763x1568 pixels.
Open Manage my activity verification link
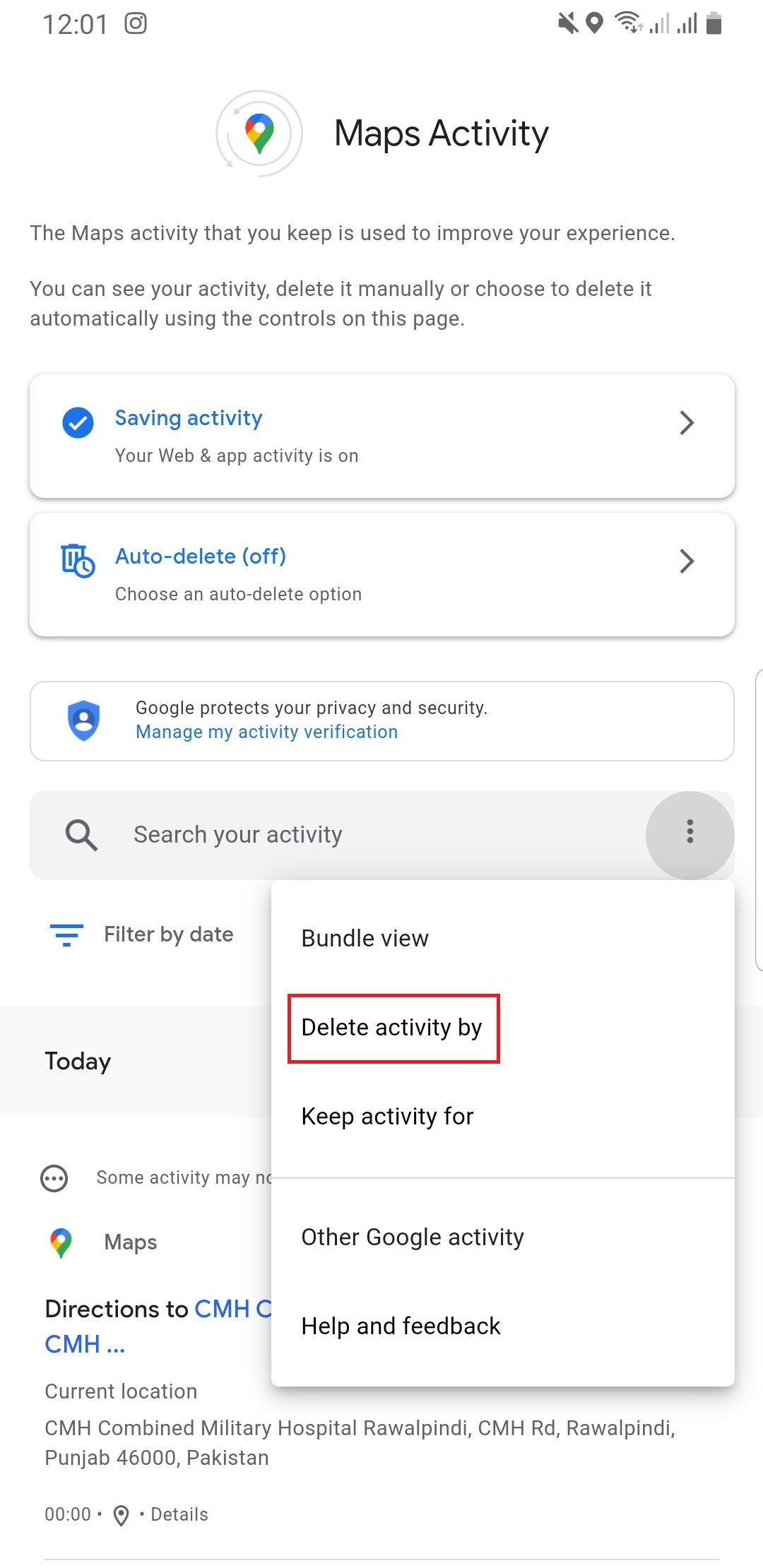point(267,732)
